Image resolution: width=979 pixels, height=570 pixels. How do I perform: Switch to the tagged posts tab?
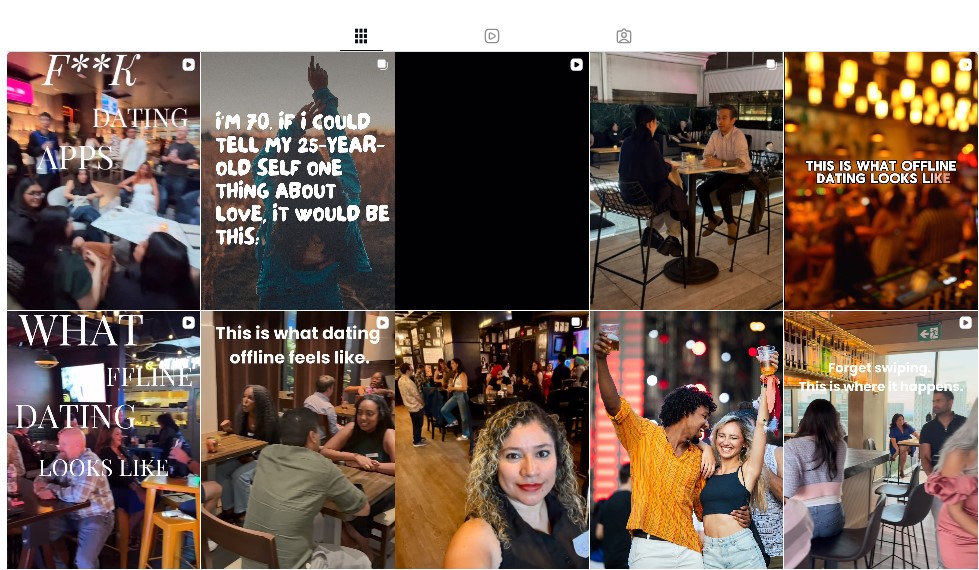pyautogui.click(x=624, y=36)
